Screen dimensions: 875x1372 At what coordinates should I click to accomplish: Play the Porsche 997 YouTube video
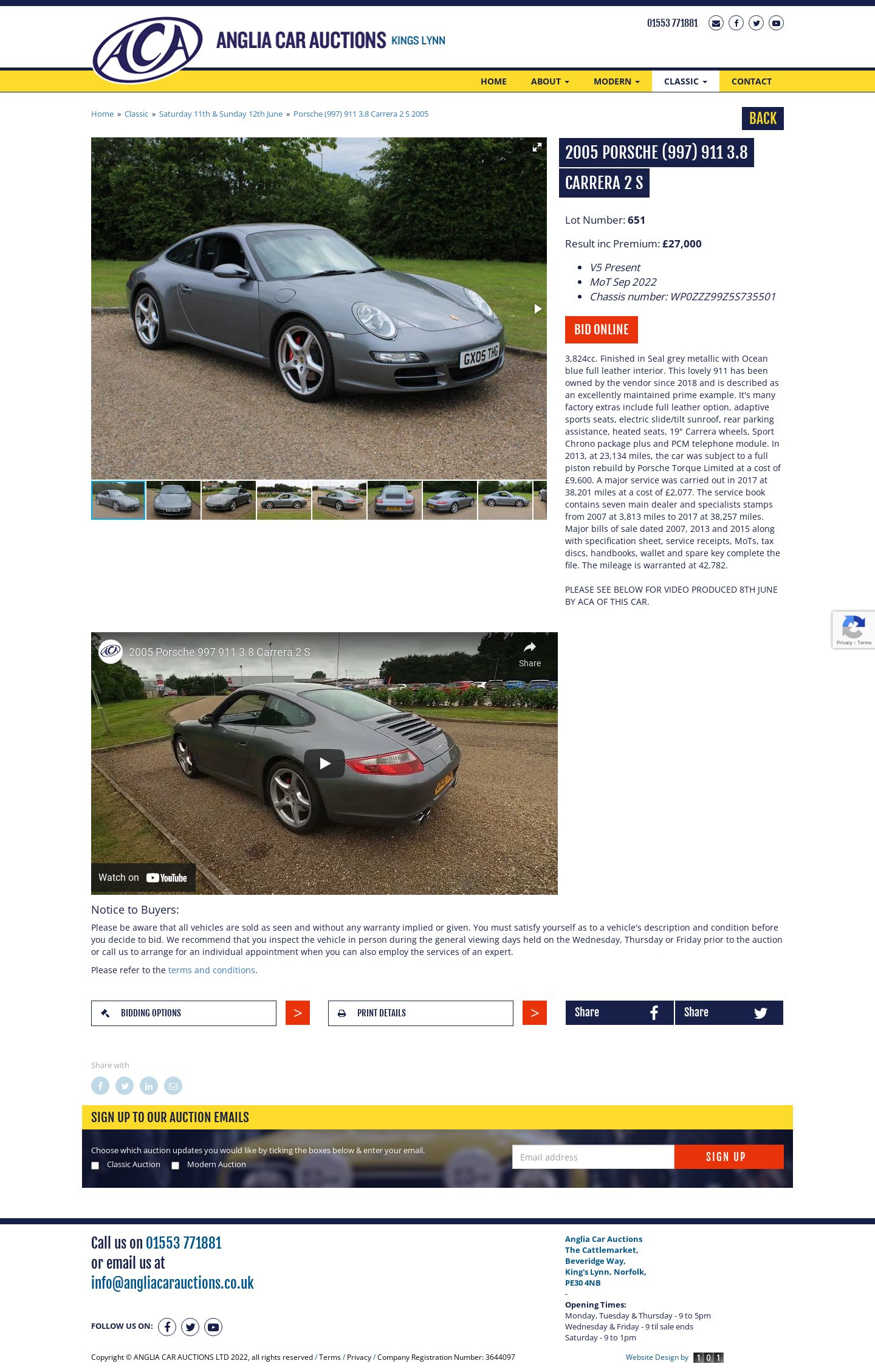click(324, 763)
